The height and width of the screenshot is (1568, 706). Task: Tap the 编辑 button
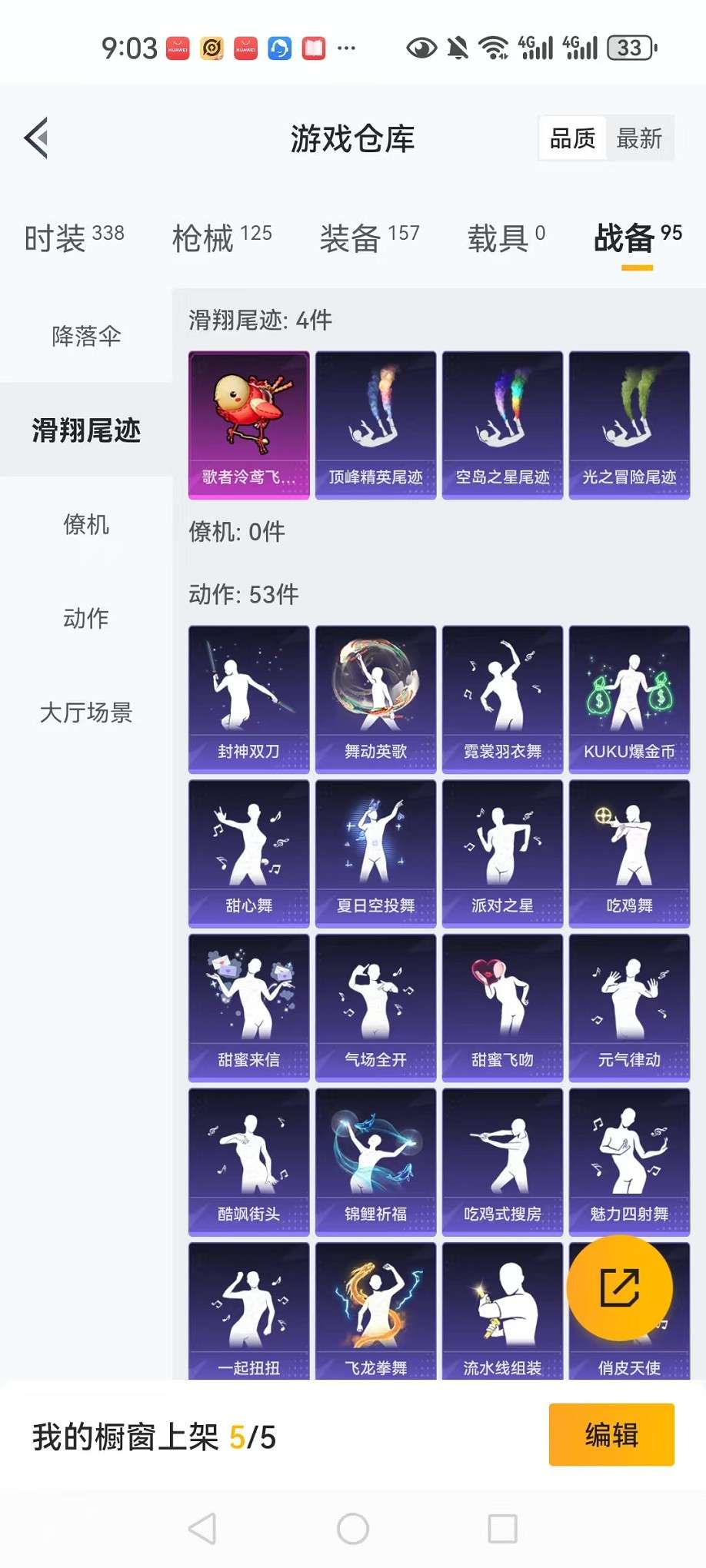click(x=611, y=1434)
